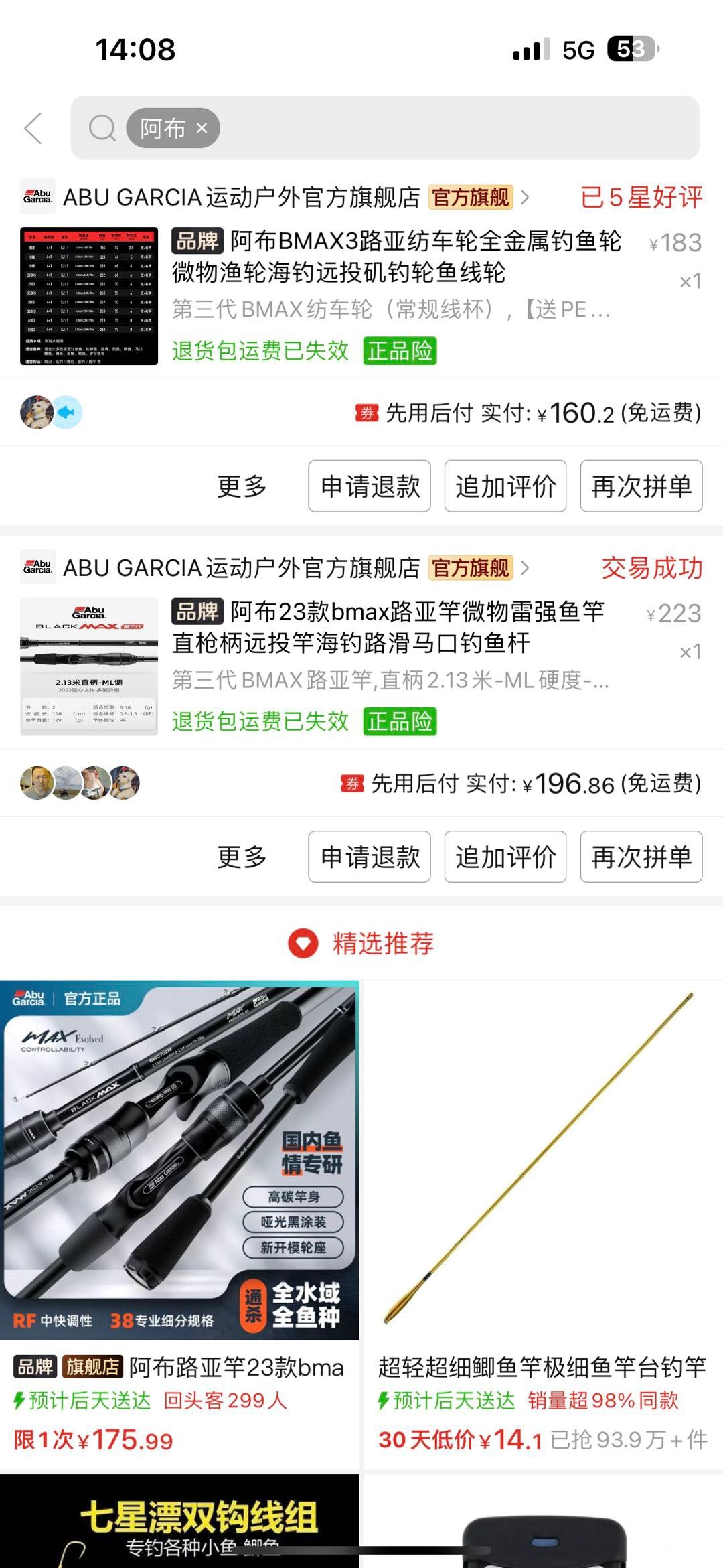Open ABU GARCIA store from the 路亚竿 order
Screen dimensions: 723x1568
tap(241, 568)
